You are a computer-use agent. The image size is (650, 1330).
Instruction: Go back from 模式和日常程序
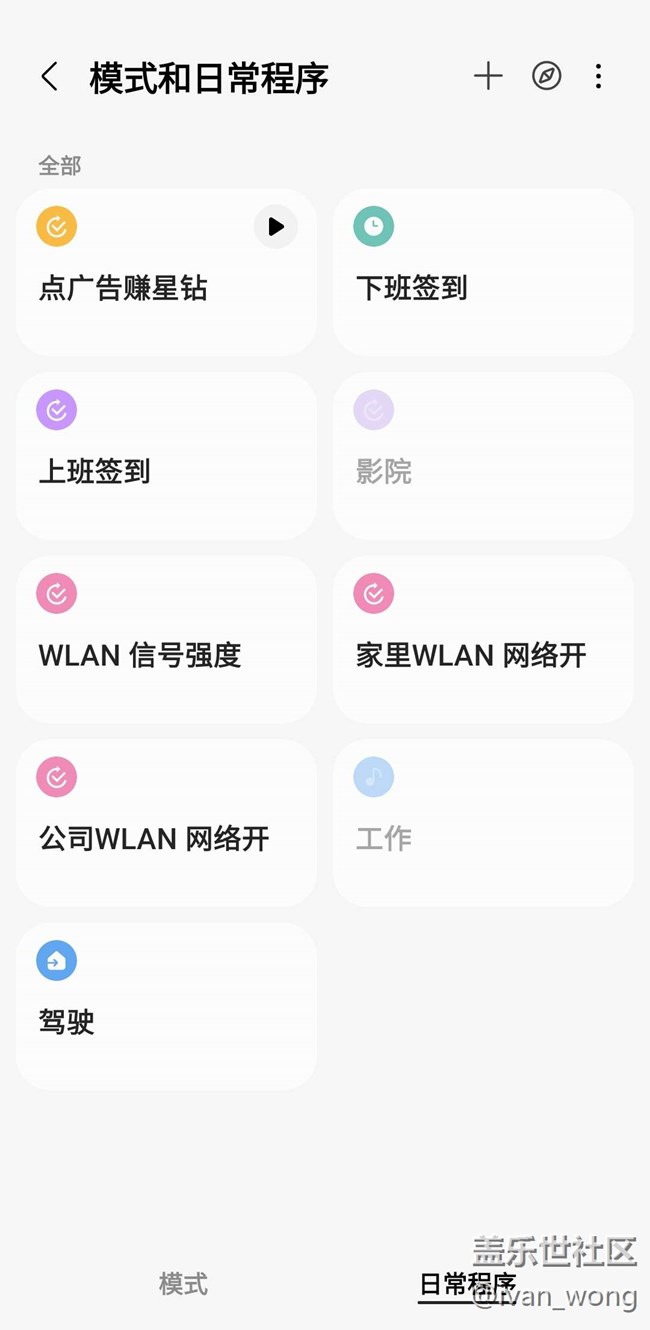pos(49,77)
